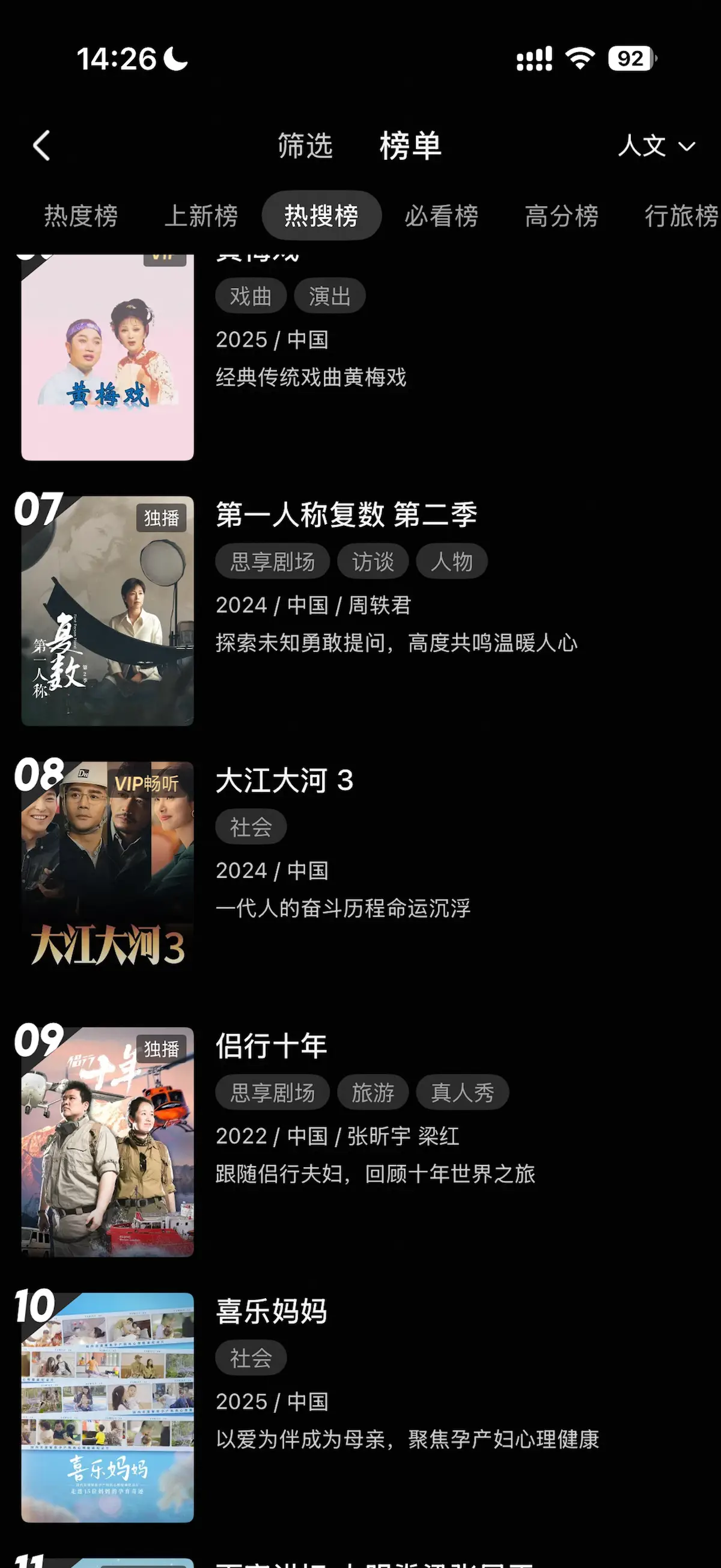This screenshot has width=721, height=1568.
Task: Open the 喜乐妈妈 documentary
Action: coord(272,1311)
